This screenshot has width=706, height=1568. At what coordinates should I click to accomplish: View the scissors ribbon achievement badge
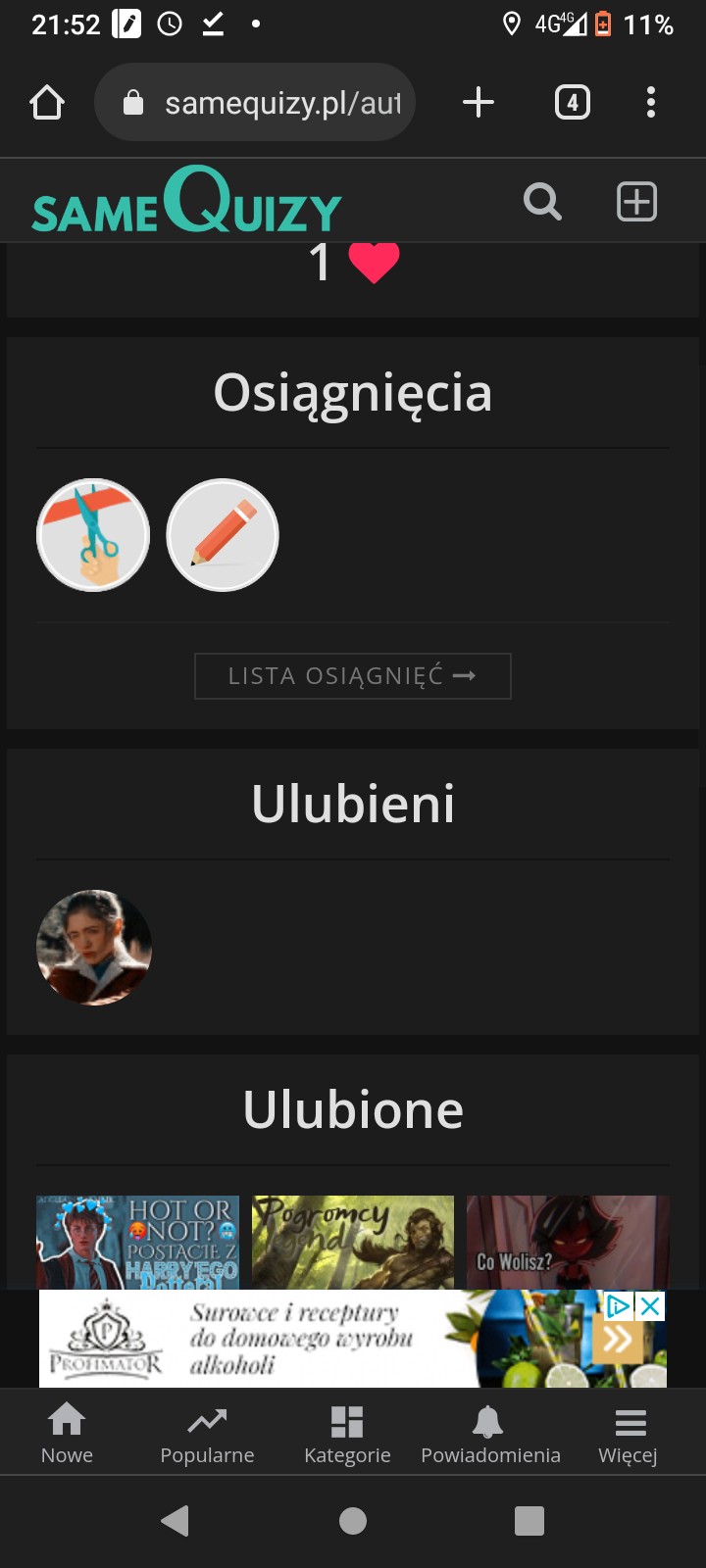point(93,535)
